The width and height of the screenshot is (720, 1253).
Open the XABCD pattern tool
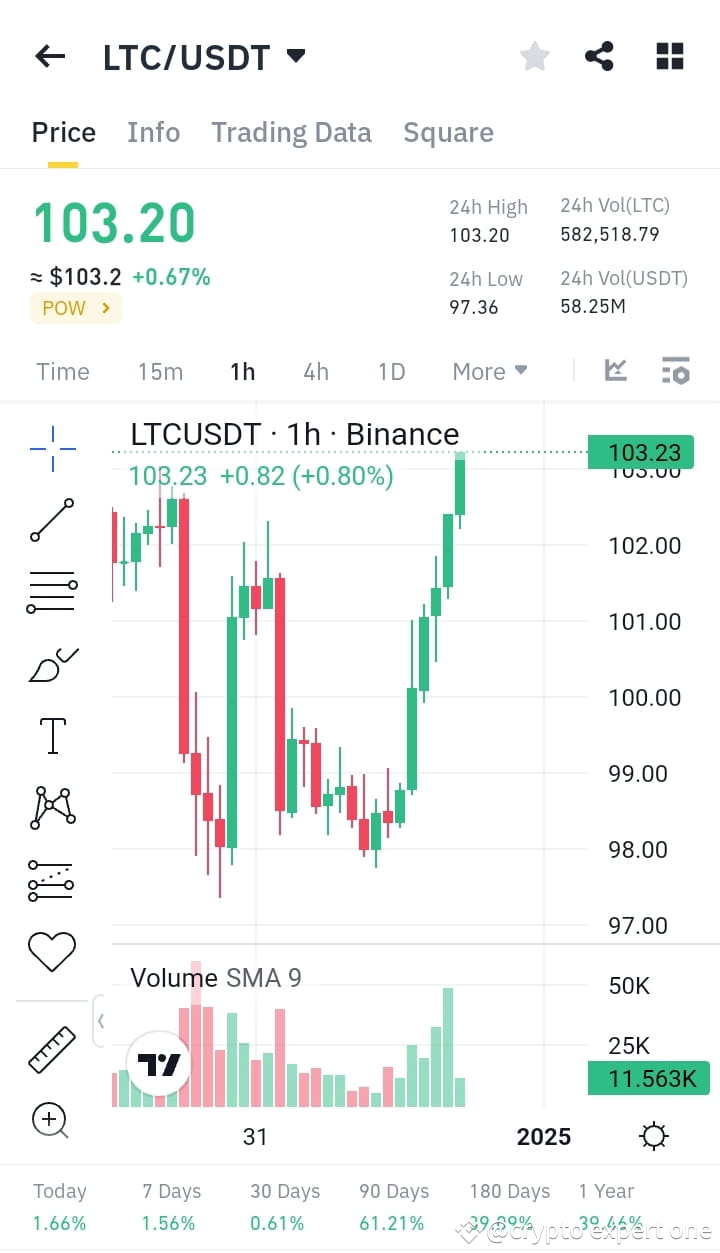pyautogui.click(x=51, y=806)
